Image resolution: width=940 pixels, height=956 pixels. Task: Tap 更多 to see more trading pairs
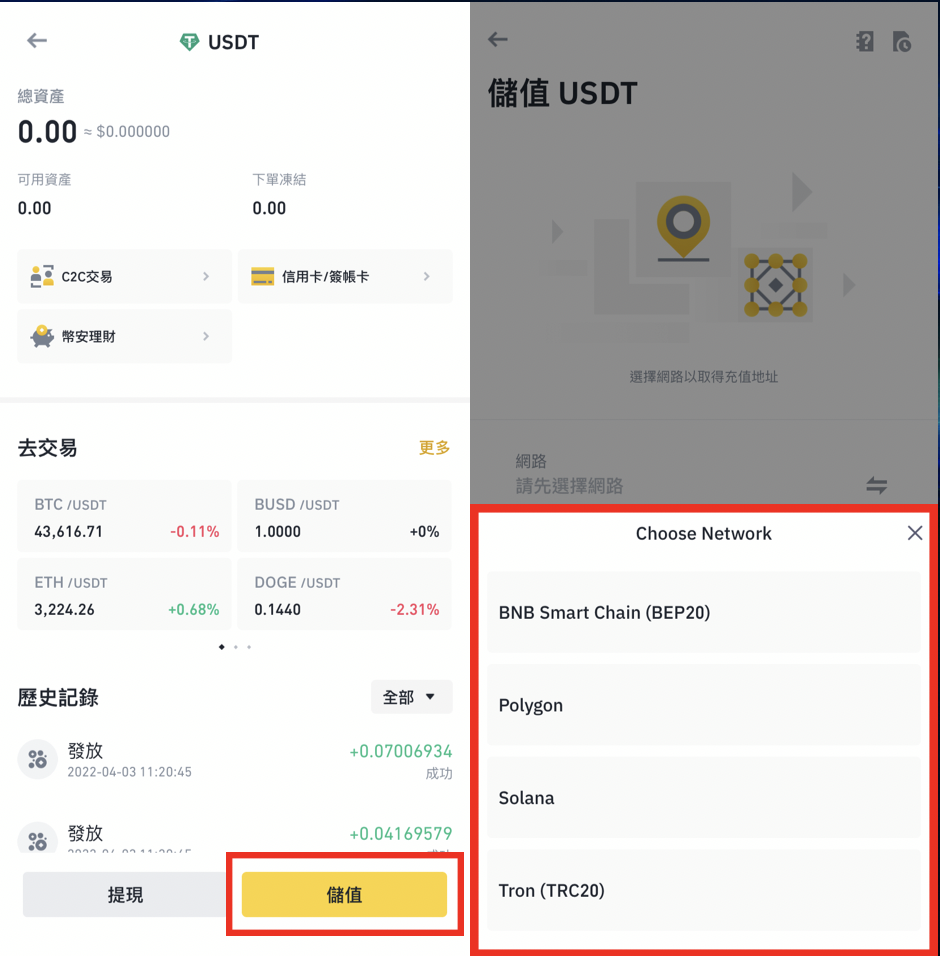tap(434, 448)
